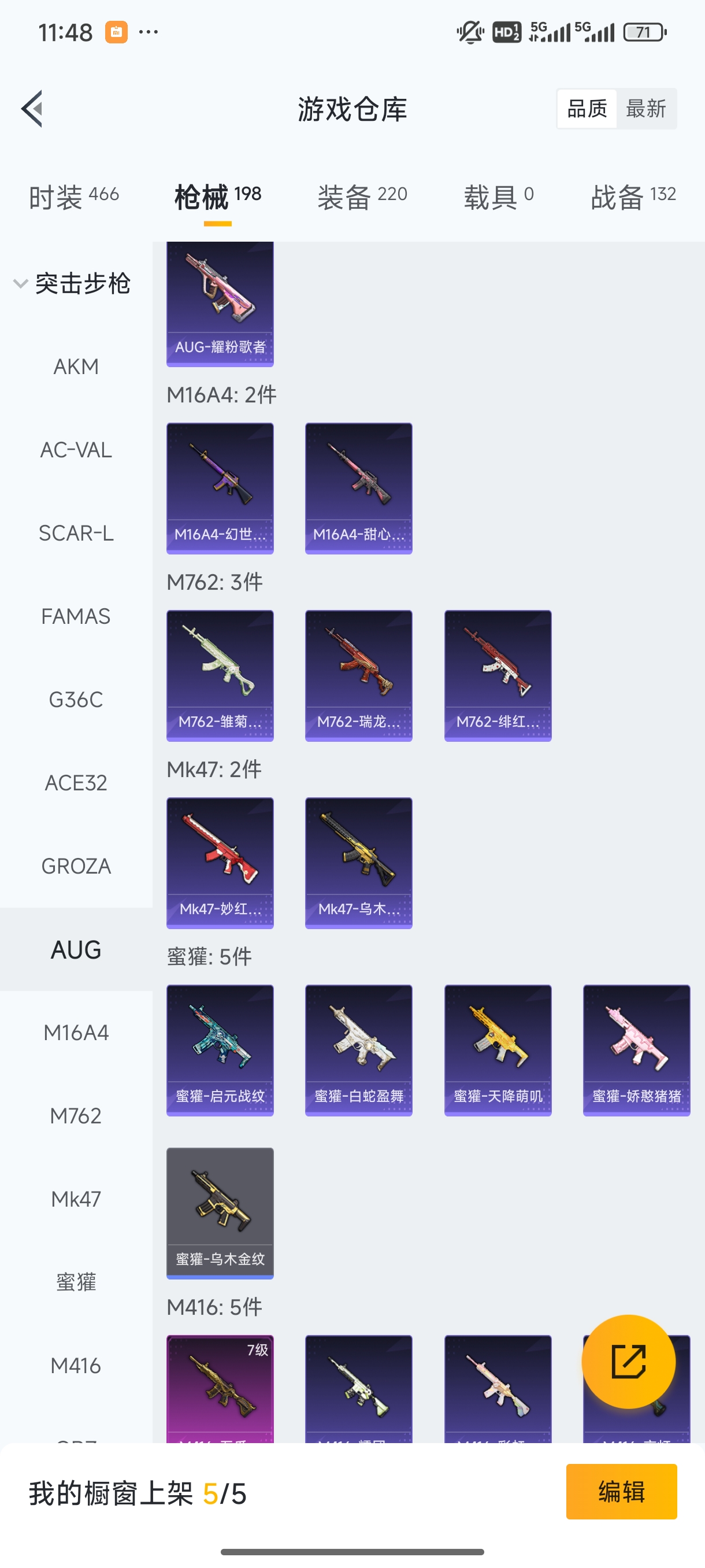705x1568 pixels.
Task: Jump to M416 in the side list
Action: click(x=76, y=1365)
